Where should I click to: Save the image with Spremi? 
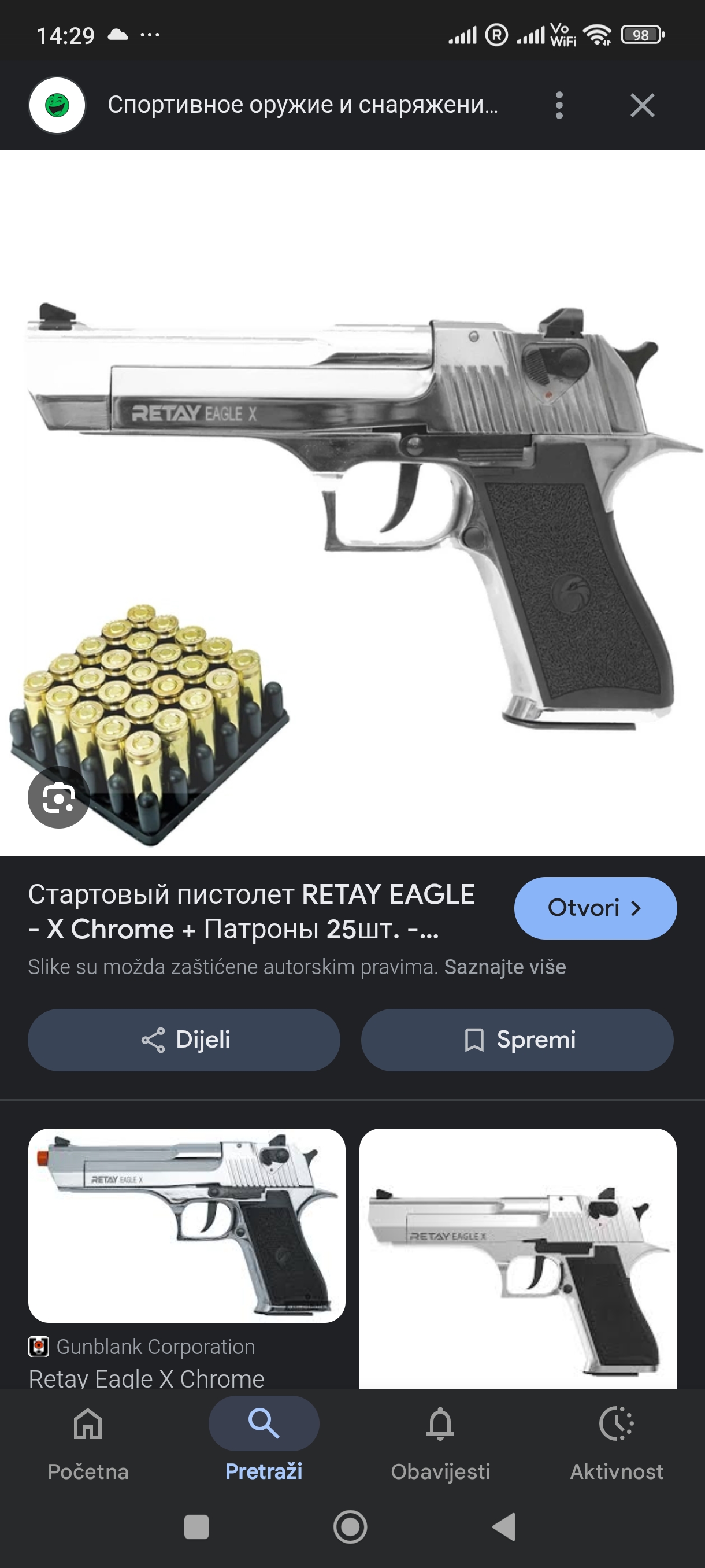[517, 1040]
